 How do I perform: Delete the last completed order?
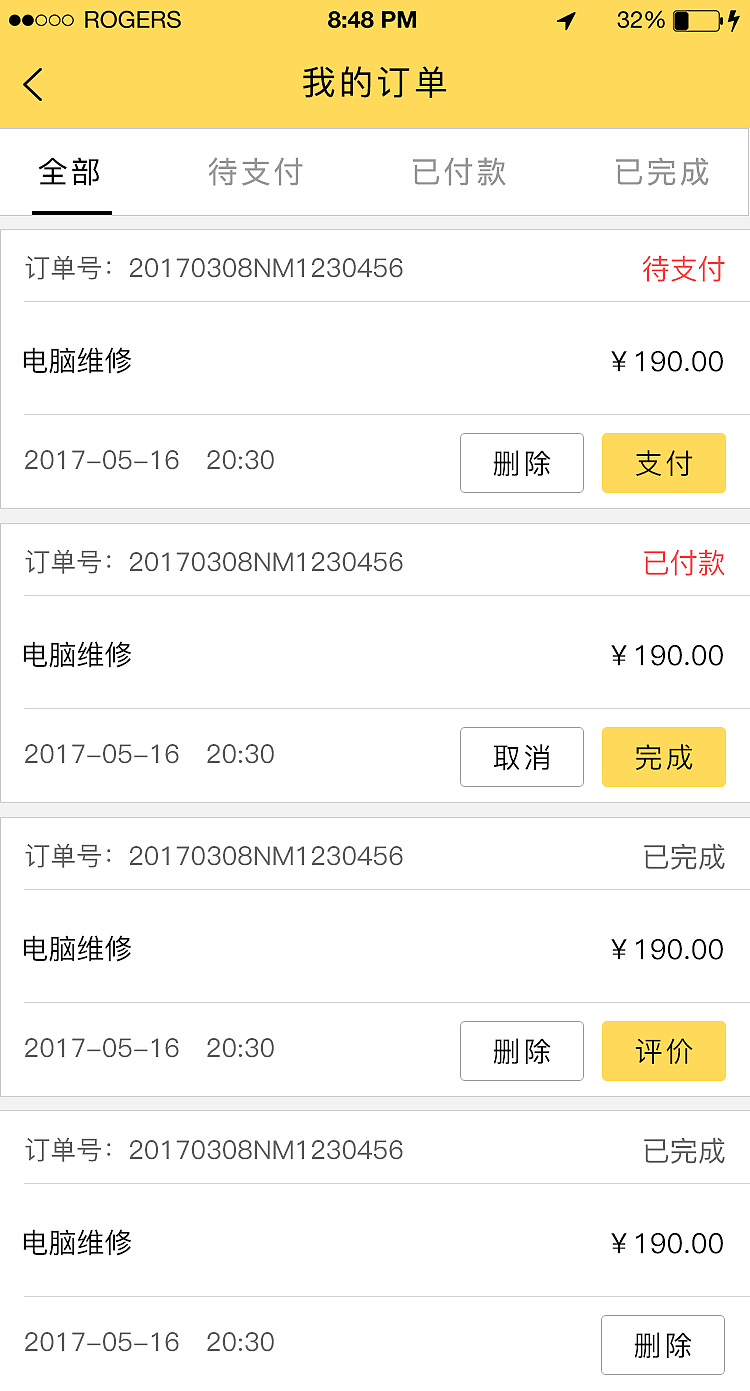click(663, 1345)
